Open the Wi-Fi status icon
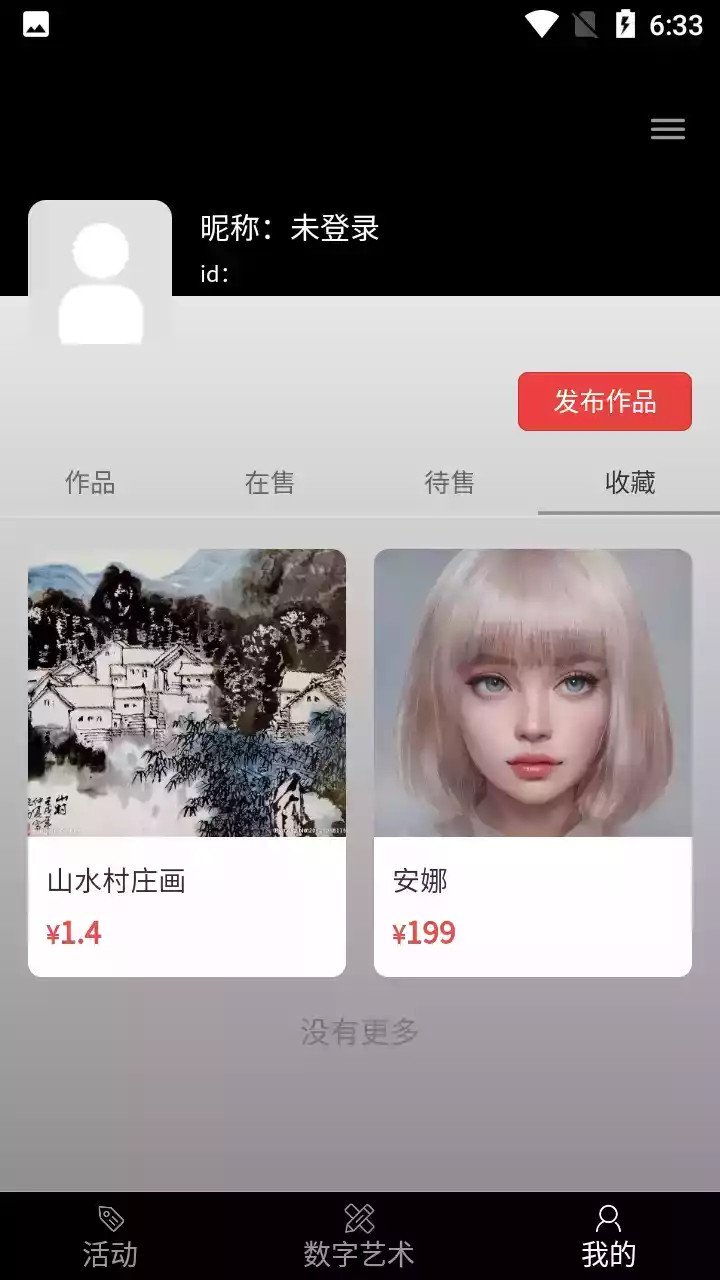The width and height of the screenshot is (720, 1280). click(541, 25)
